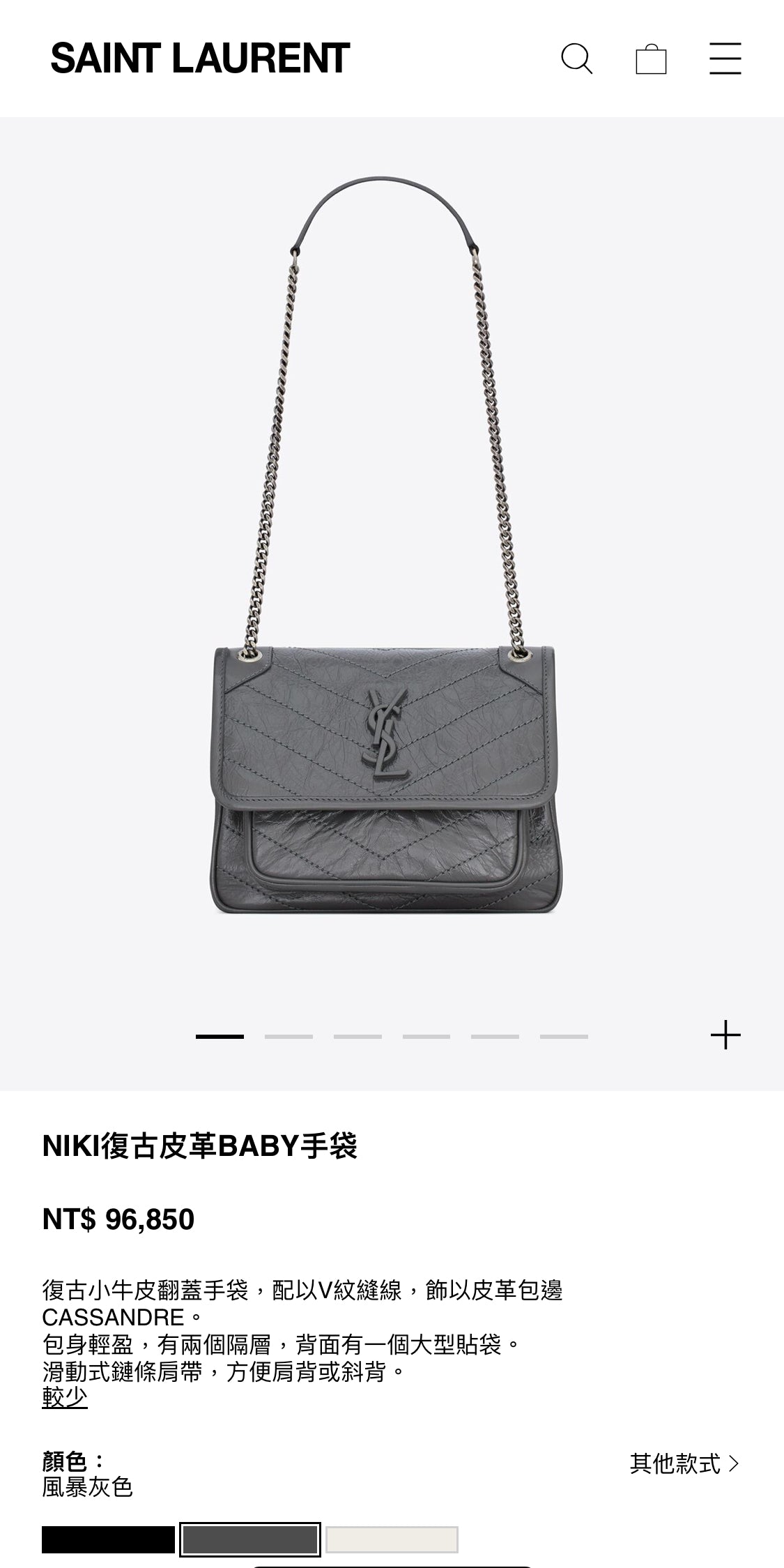
Task: Select the off-white color swatch
Action: pos(392,1539)
